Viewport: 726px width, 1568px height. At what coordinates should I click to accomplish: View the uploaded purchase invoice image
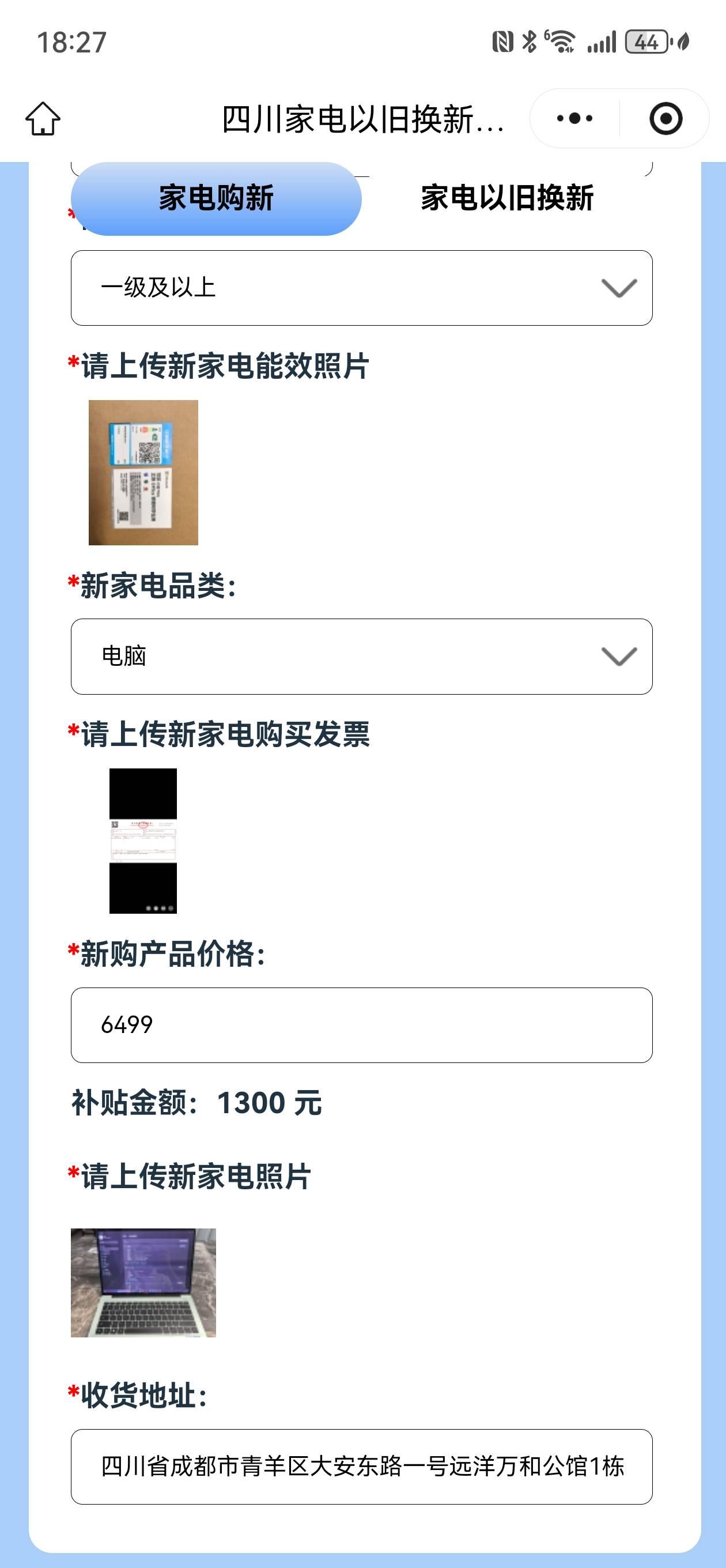point(143,840)
